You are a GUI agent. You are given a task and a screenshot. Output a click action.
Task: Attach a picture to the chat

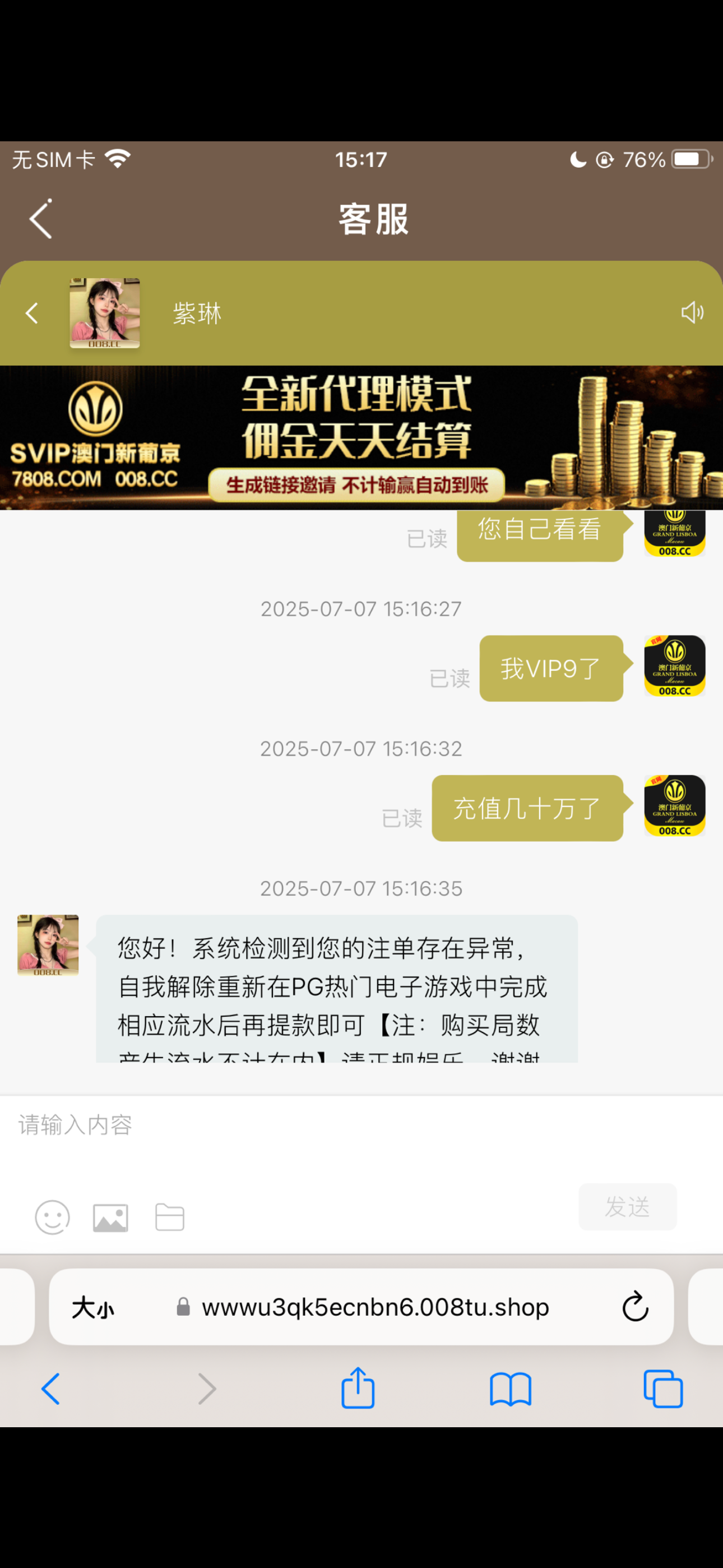[110, 1217]
